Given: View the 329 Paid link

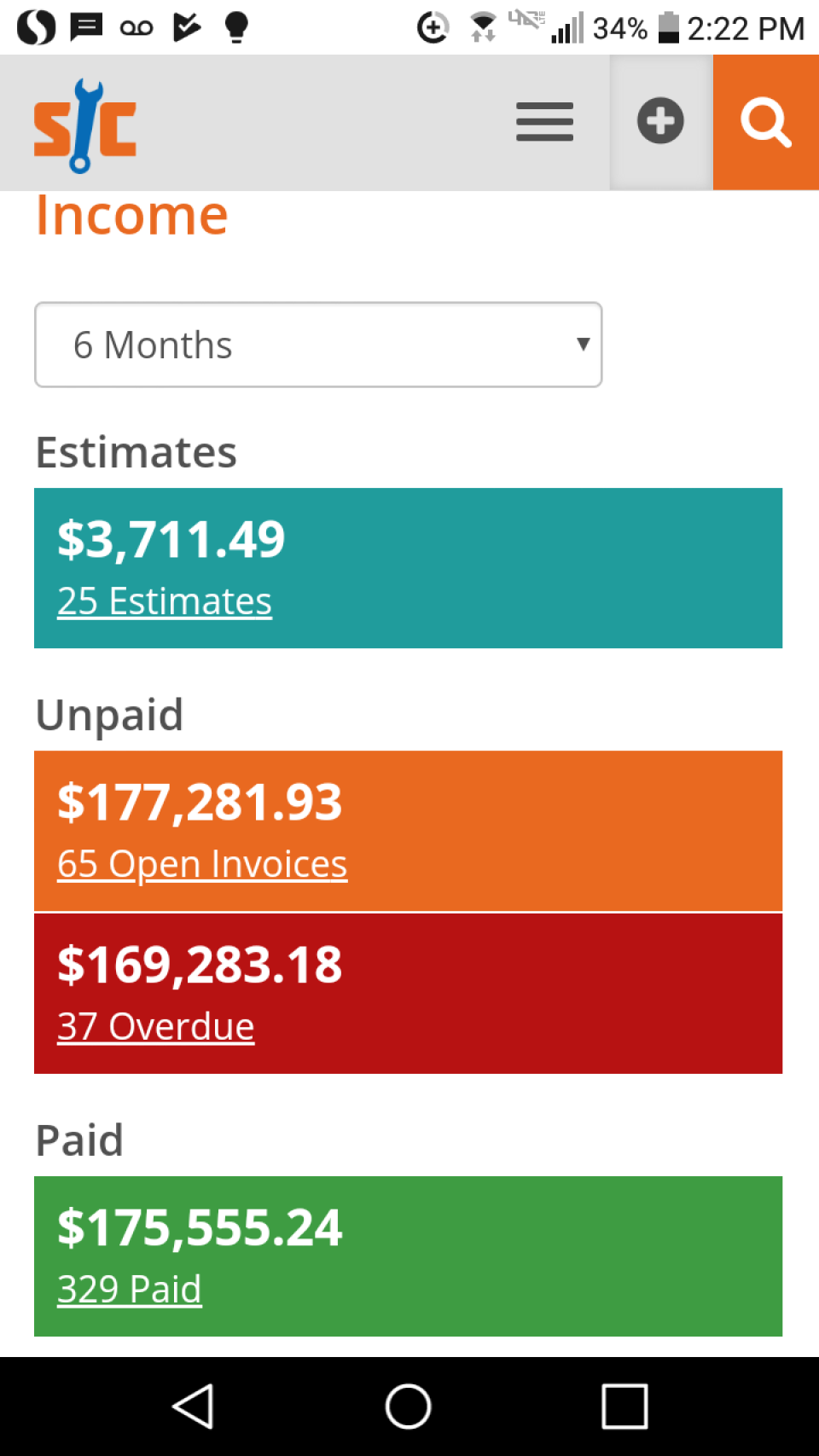Looking at the screenshot, I should (130, 1289).
